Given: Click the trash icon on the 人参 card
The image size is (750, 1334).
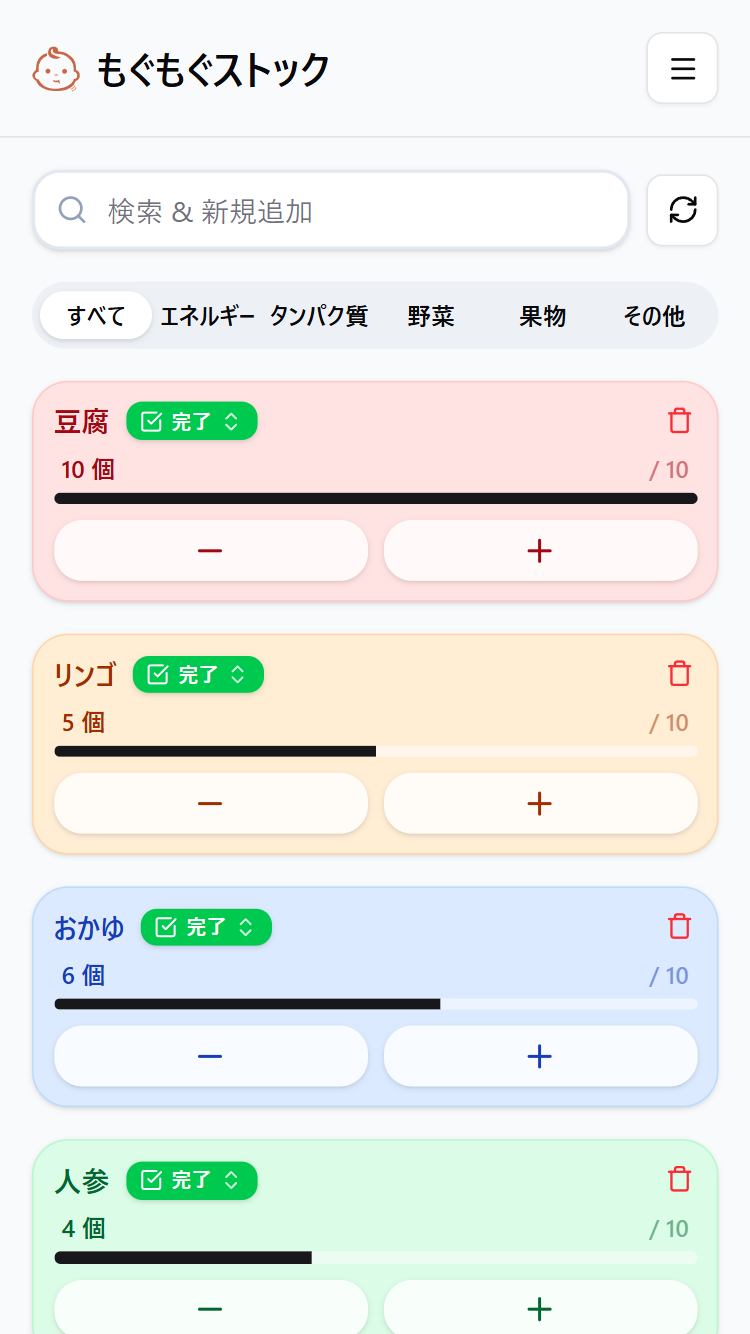Looking at the screenshot, I should [x=679, y=1180].
